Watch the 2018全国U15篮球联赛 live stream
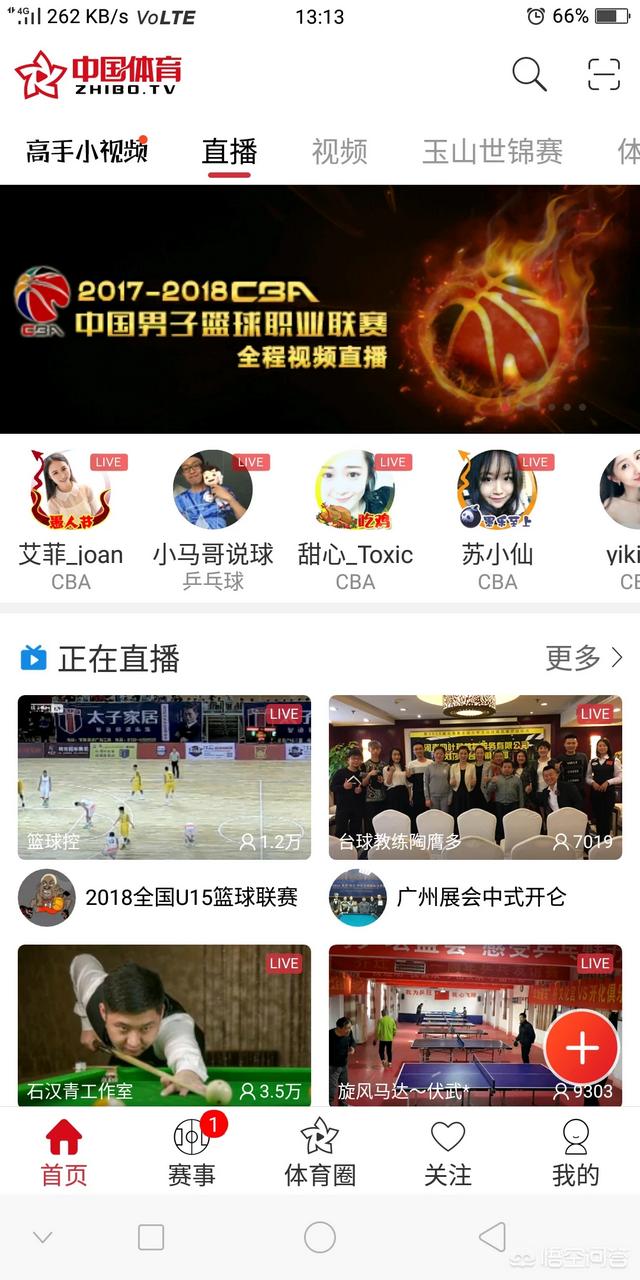Screen dimensions: 640x1280 tap(164, 777)
